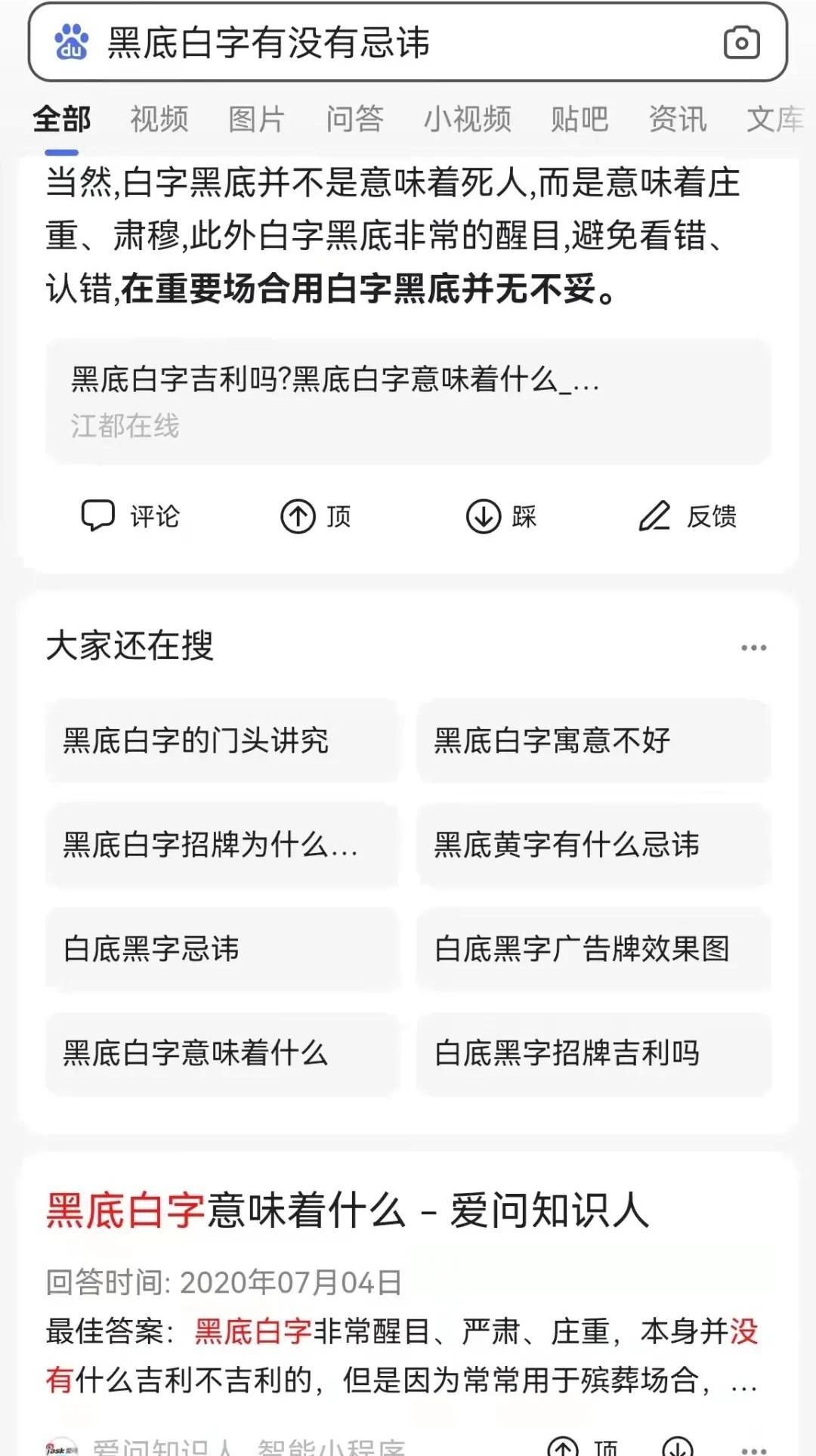Viewport: 816px width, 1456px height.
Task: View the 资讯 tab
Action: 678,119
